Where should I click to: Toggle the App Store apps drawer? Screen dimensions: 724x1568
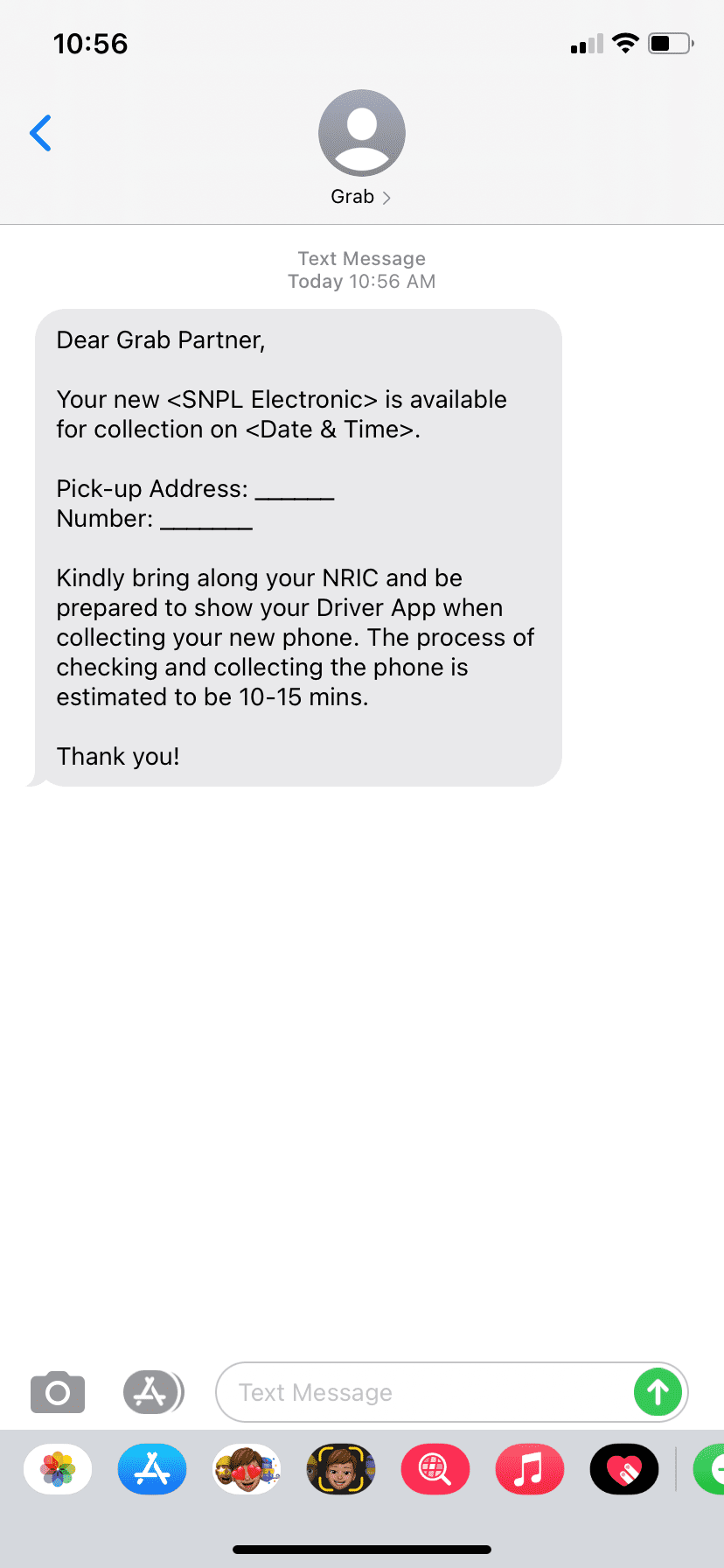click(153, 1391)
